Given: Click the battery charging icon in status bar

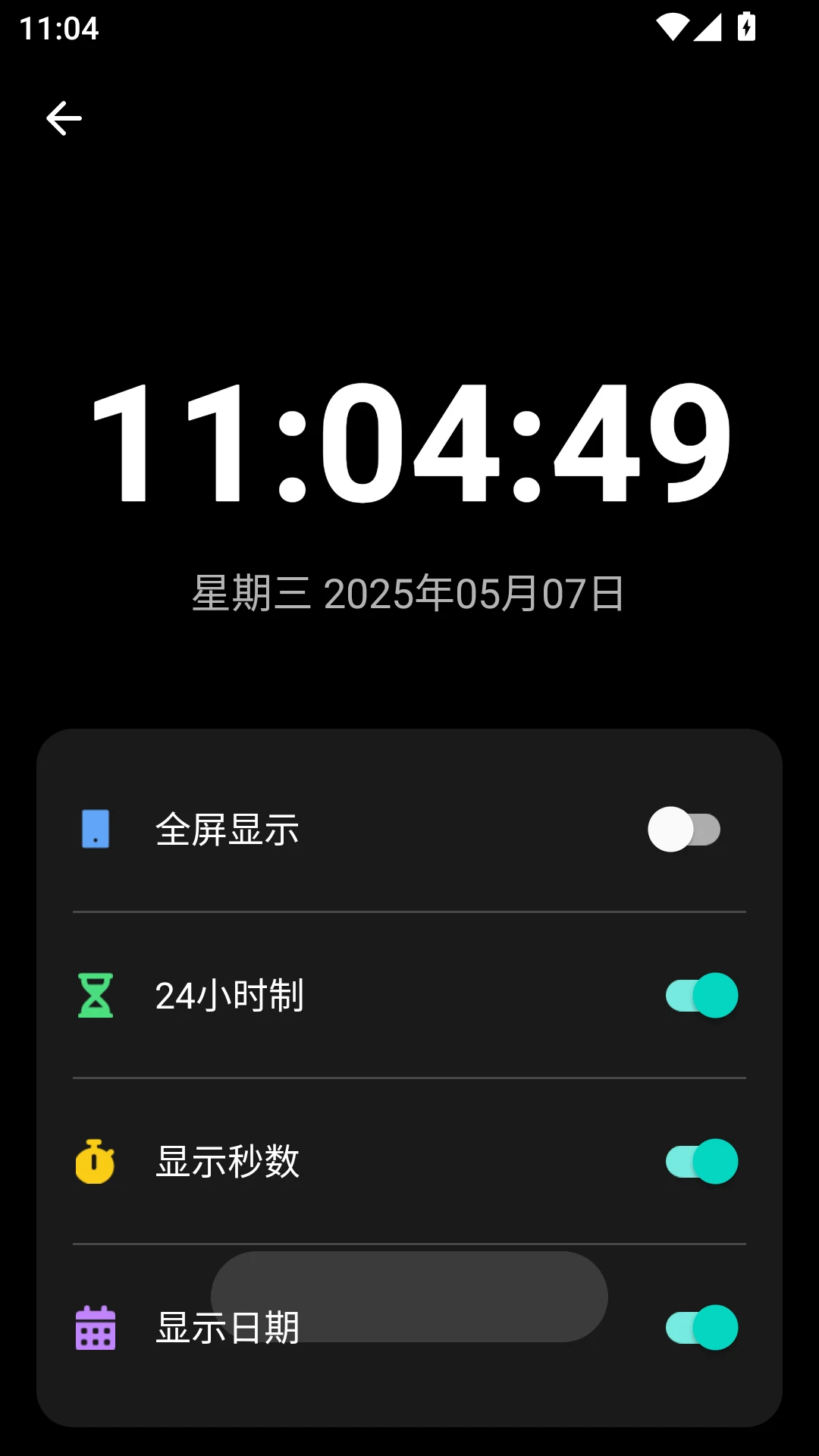Looking at the screenshot, I should pos(746,29).
